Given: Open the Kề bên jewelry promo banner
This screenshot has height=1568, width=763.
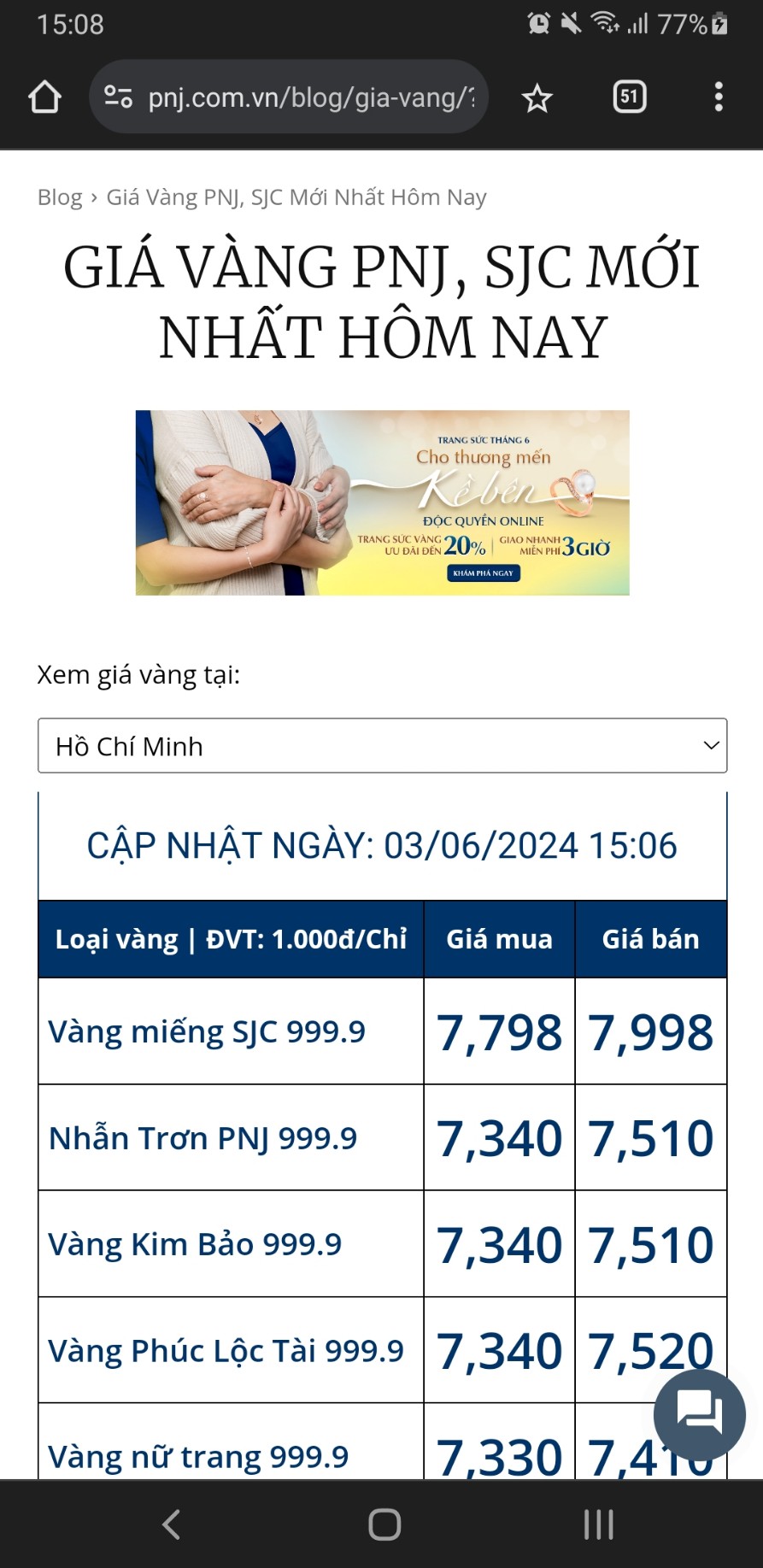Looking at the screenshot, I should [x=382, y=502].
